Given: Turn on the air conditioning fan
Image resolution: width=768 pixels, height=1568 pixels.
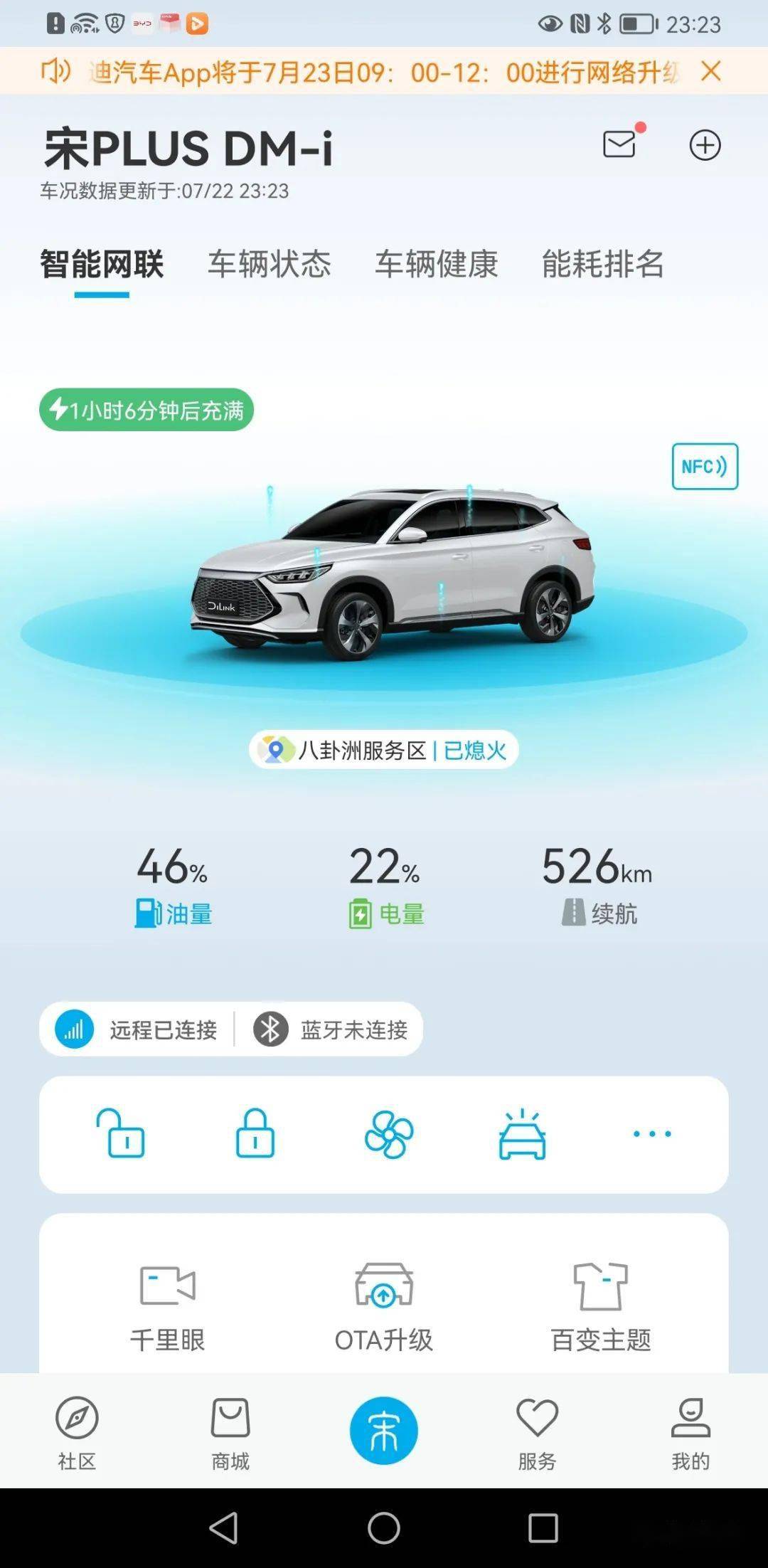Looking at the screenshot, I should (x=388, y=1134).
